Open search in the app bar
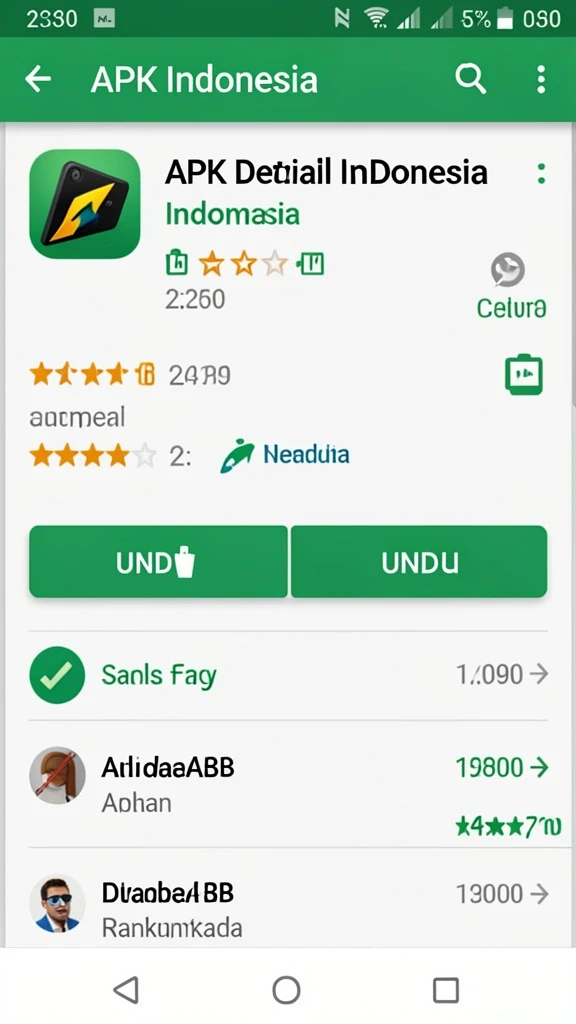This screenshot has height=1024, width=576. [470, 79]
